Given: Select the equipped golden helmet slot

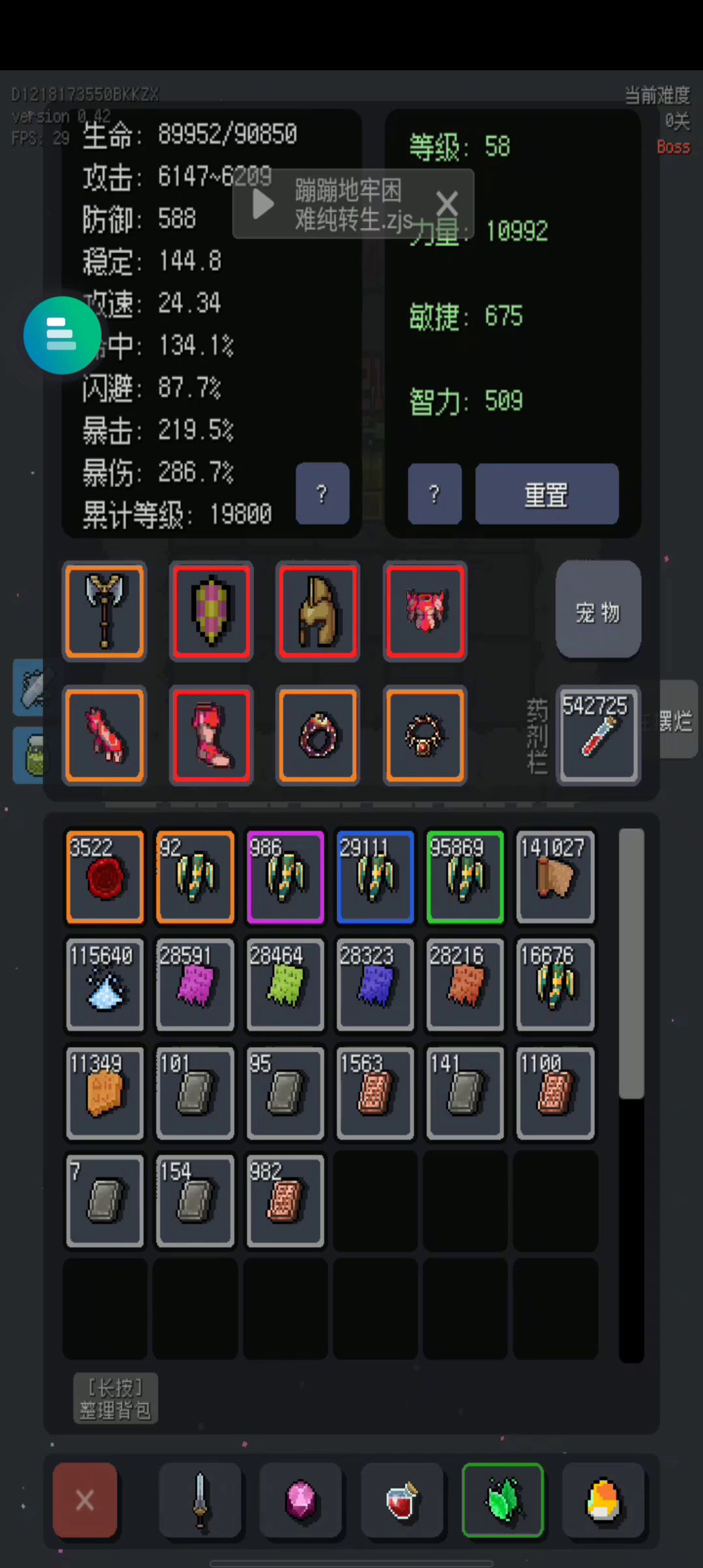Looking at the screenshot, I should tap(318, 611).
